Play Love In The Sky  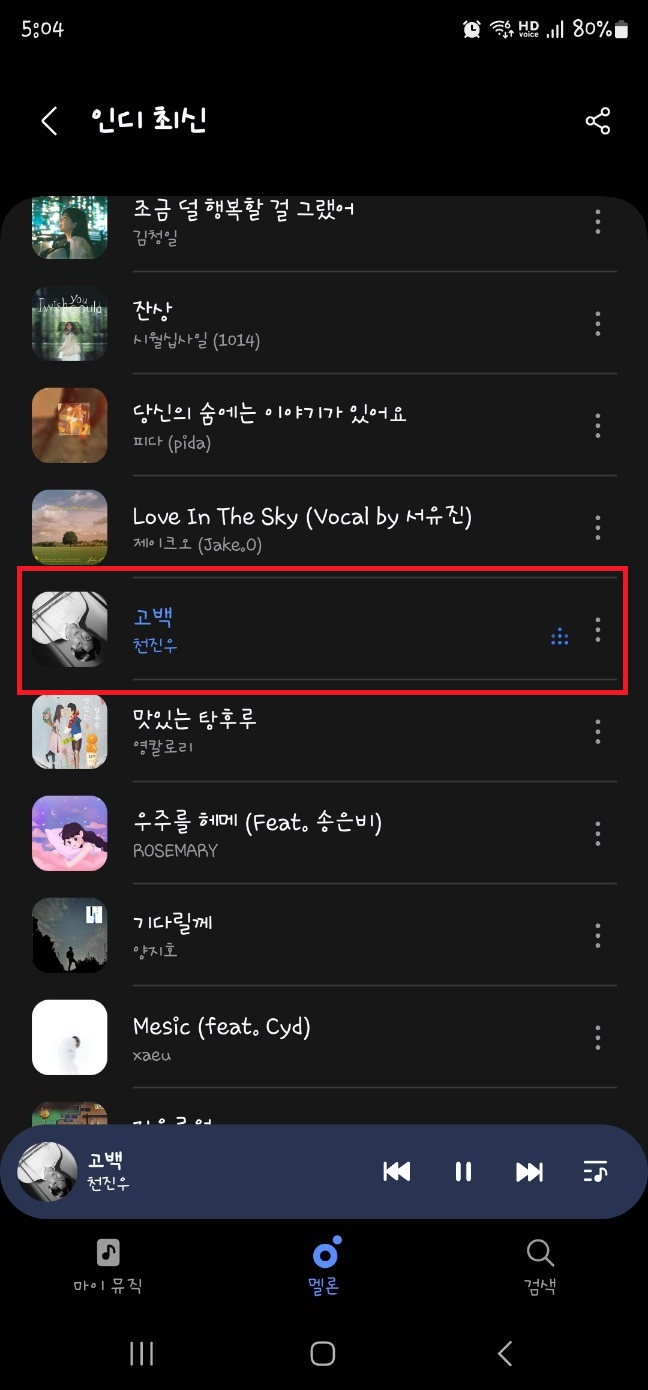[300, 527]
